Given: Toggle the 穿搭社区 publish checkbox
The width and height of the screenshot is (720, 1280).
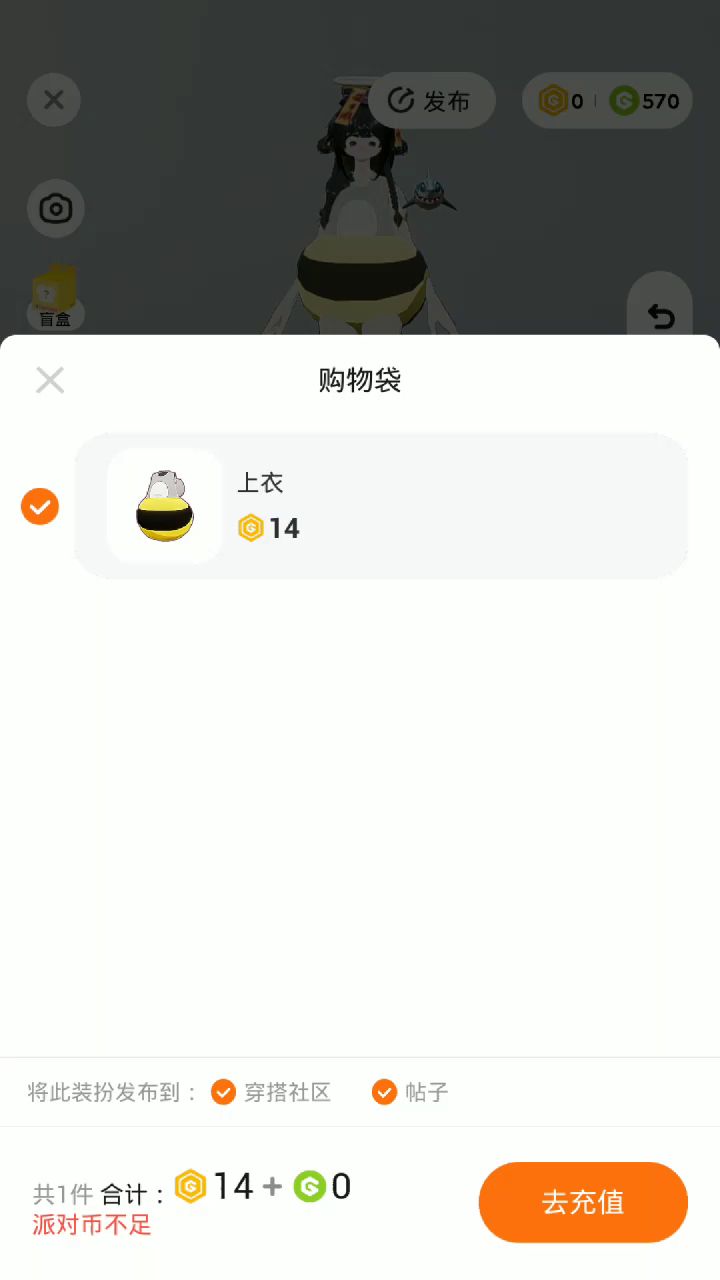Looking at the screenshot, I should point(224,1092).
